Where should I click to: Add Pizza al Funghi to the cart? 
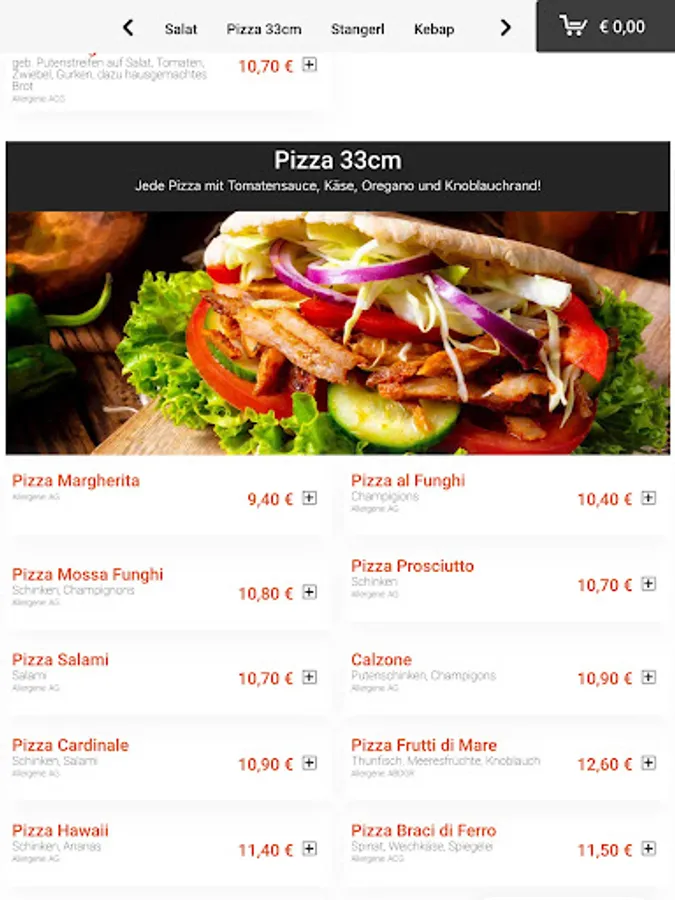click(648, 498)
